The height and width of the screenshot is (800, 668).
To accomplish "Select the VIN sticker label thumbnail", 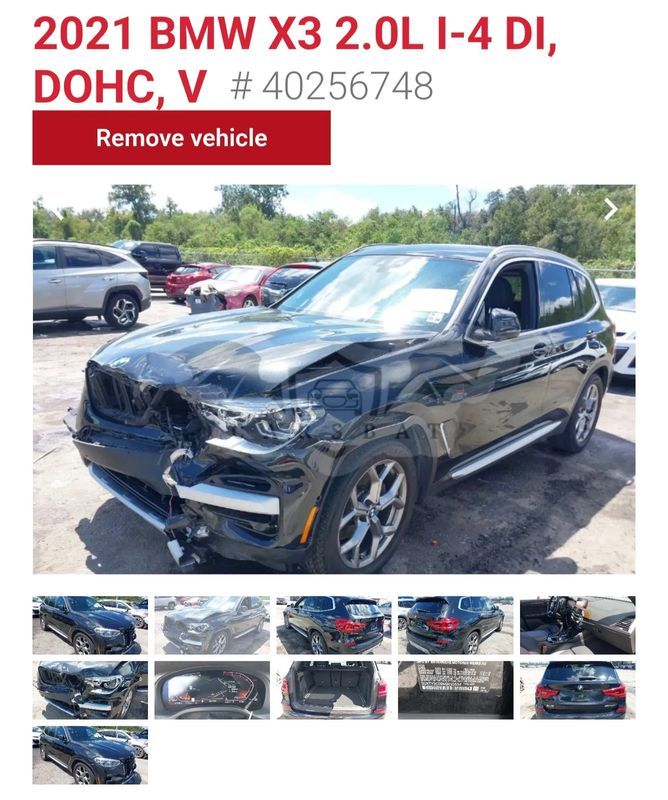I will (x=456, y=690).
